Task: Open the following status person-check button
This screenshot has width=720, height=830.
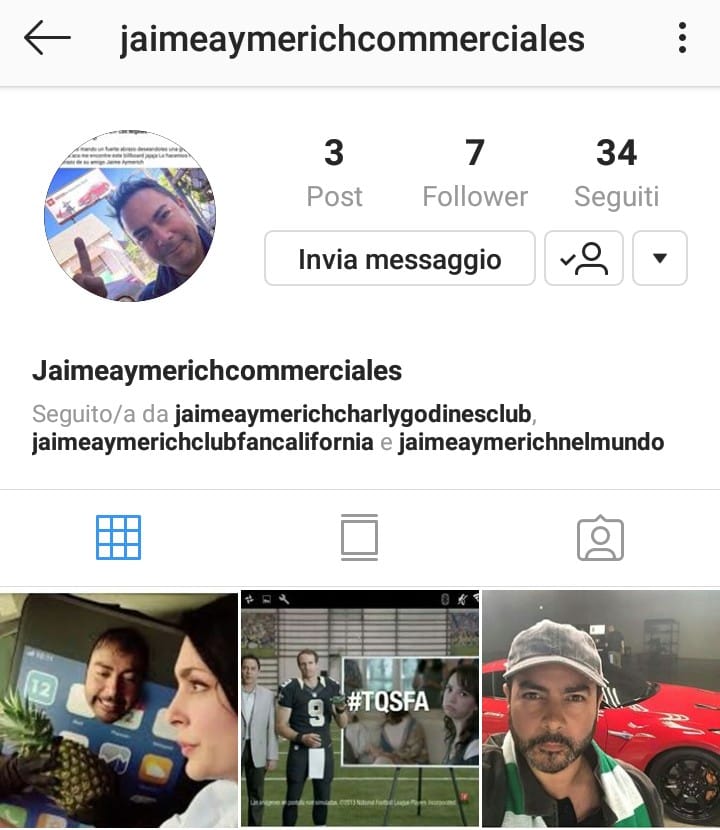Action: tap(584, 259)
